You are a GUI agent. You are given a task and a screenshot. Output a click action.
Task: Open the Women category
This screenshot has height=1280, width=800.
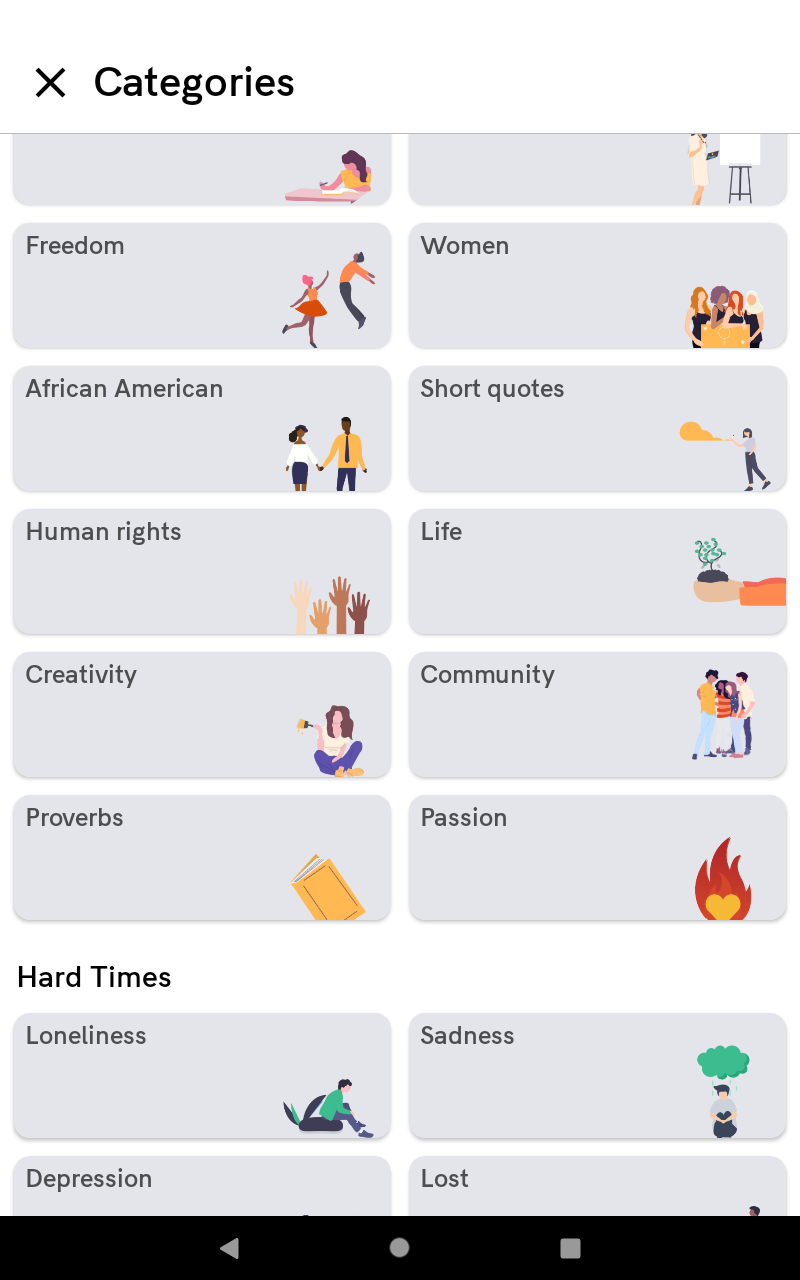coord(597,286)
